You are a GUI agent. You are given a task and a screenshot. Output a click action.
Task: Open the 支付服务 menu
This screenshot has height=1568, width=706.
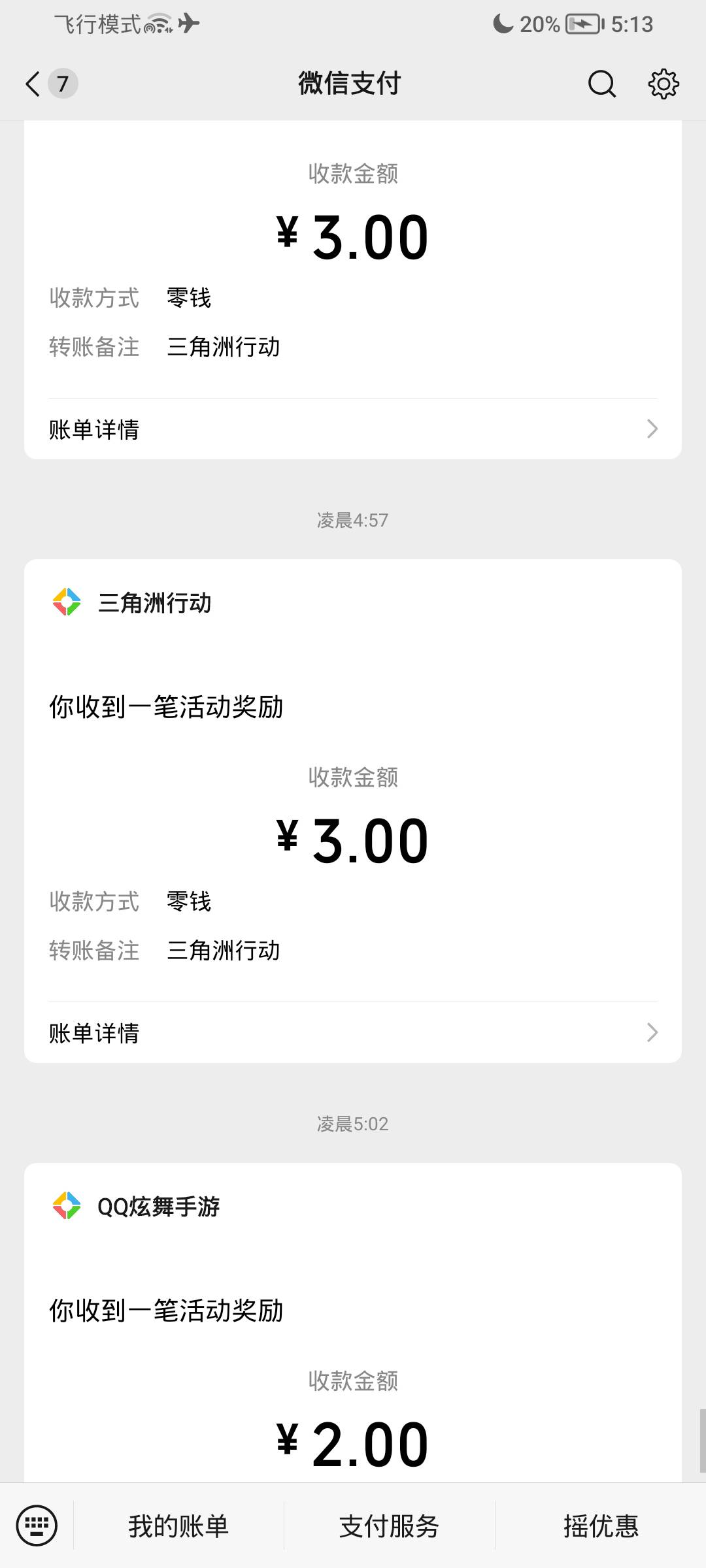tap(389, 1526)
